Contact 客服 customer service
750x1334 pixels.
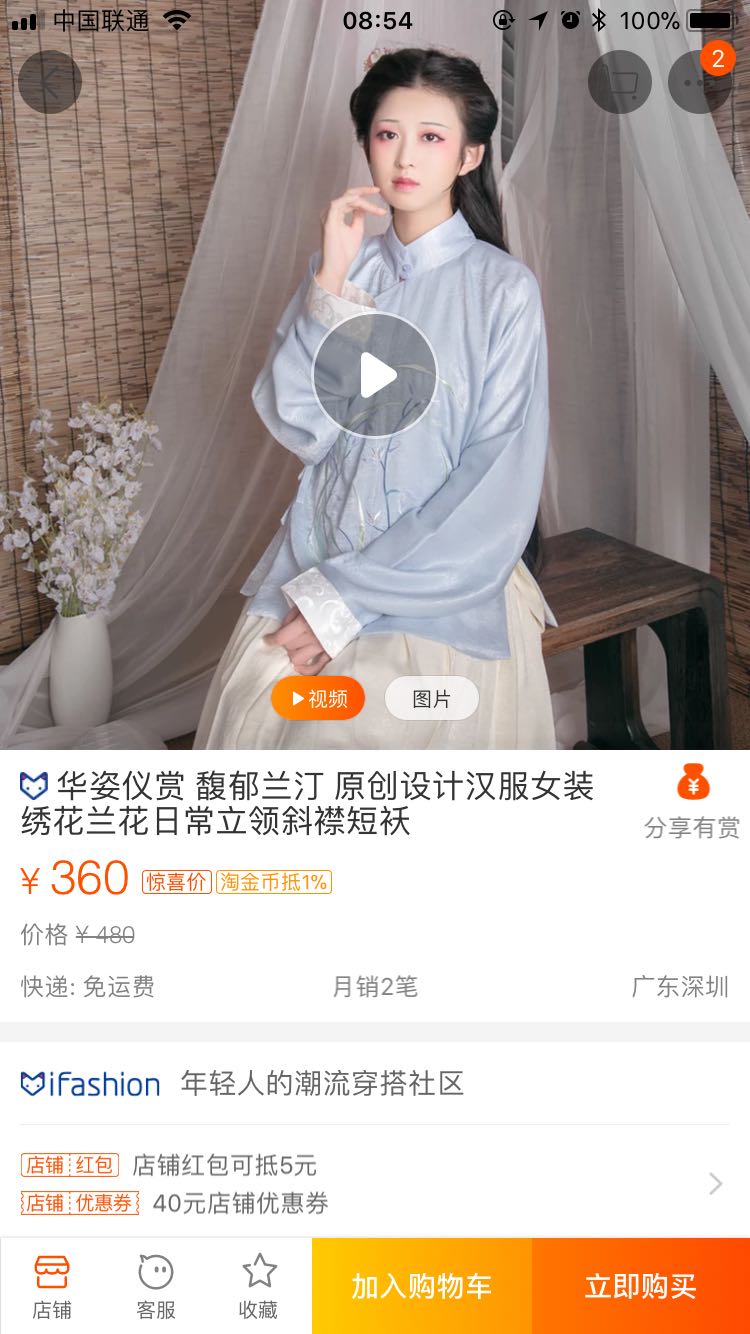point(156,1287)
